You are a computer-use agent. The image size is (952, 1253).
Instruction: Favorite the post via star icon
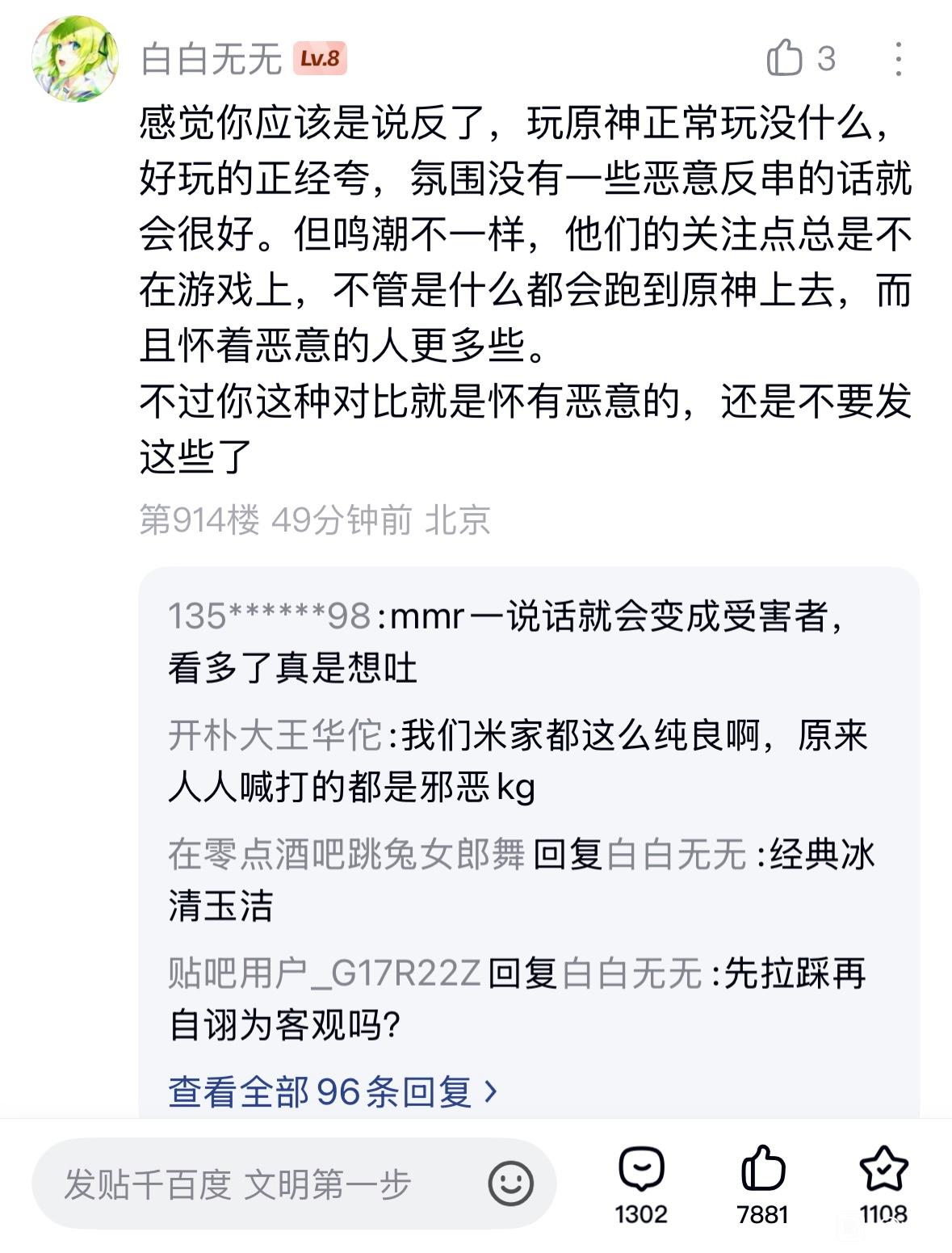coord(883,1184)
